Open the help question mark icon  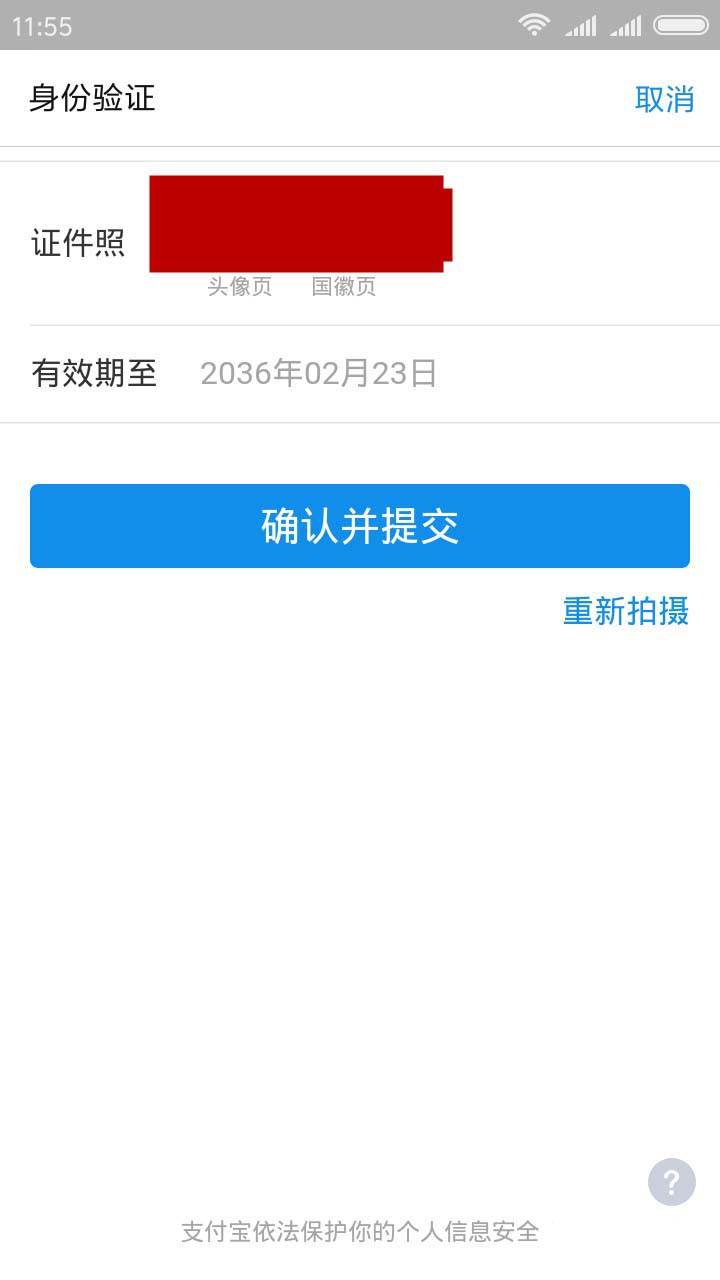point(671,1182)
